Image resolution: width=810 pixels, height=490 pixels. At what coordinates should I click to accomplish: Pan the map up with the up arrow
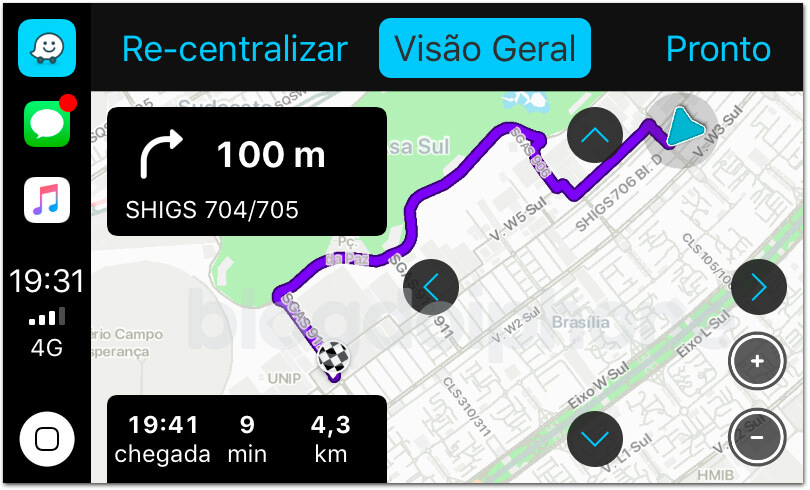tap(595, 135)
